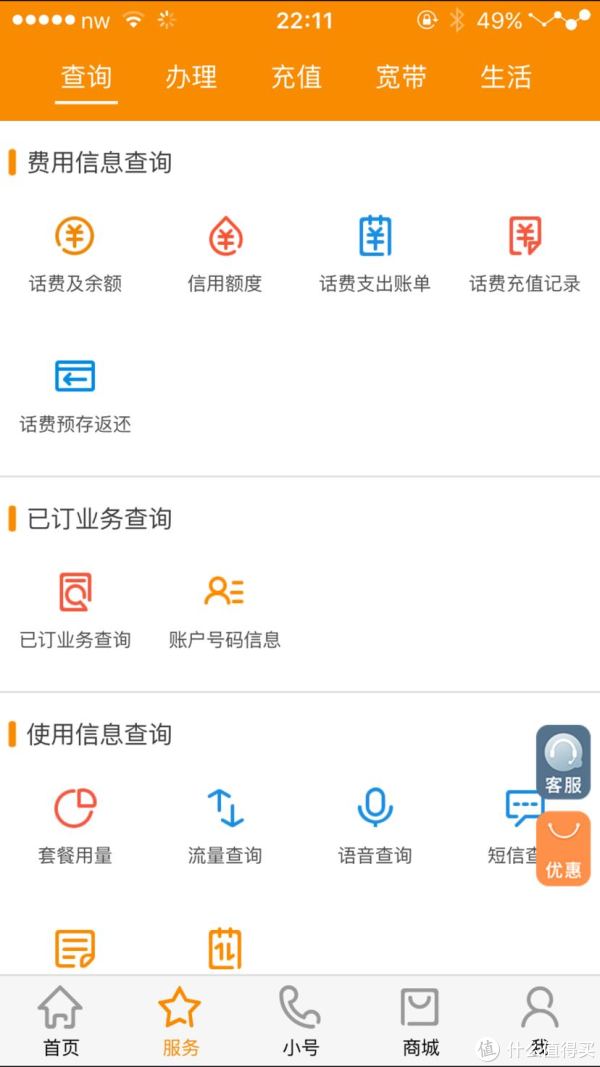Tap the 已订业务查询 icon
Image resolution: width=600 pixels, height=1067 pixels.
[75, 592]
